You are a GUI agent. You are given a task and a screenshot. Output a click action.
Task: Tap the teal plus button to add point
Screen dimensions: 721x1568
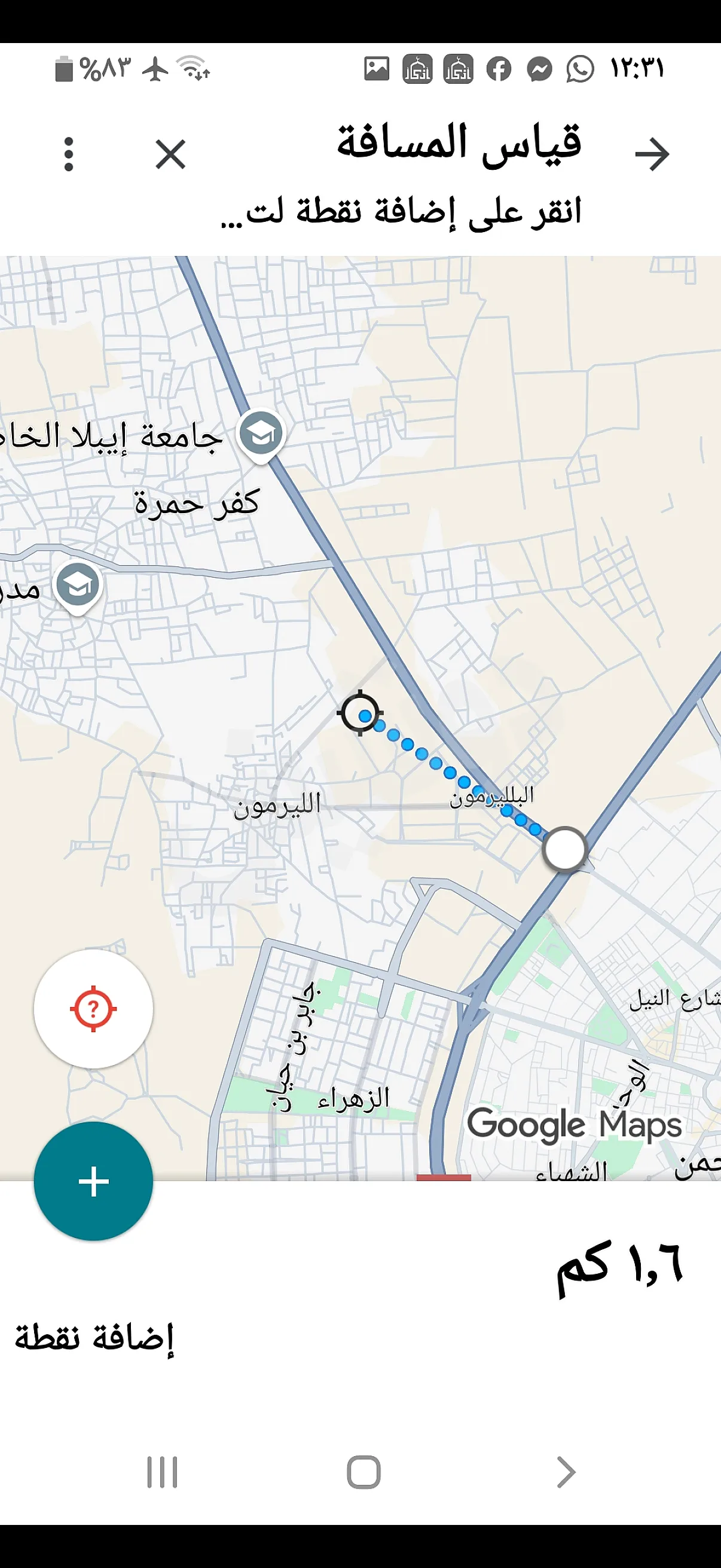click(x=93, y=1182)
